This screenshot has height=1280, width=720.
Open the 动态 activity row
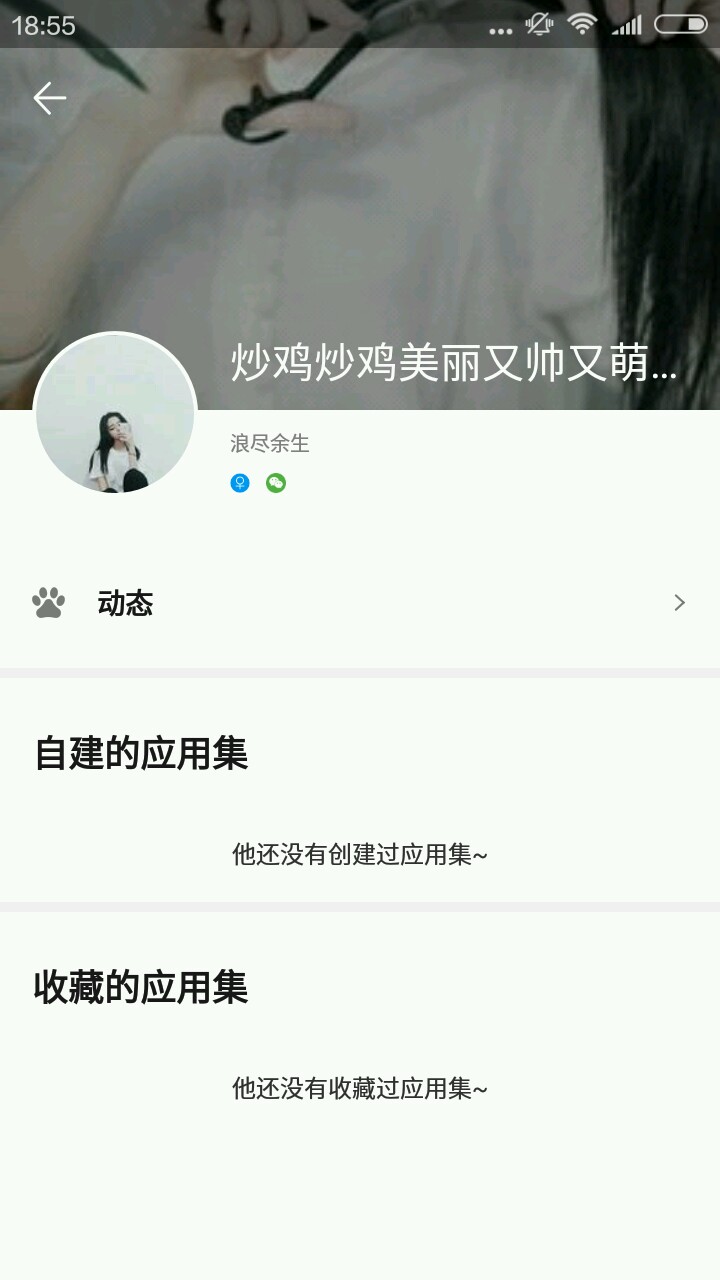point(360,603)
